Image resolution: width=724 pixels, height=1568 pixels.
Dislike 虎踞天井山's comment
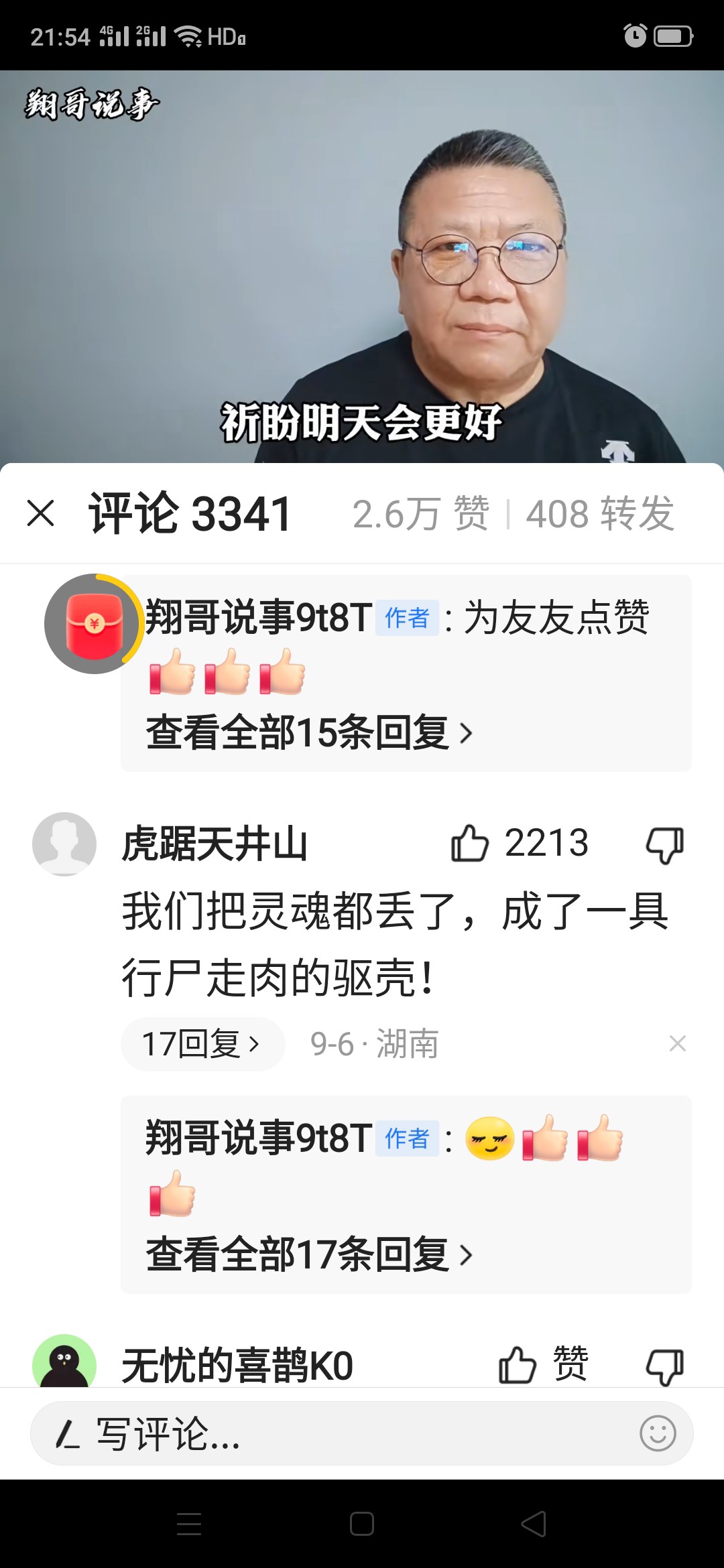(x=664, y=844)
